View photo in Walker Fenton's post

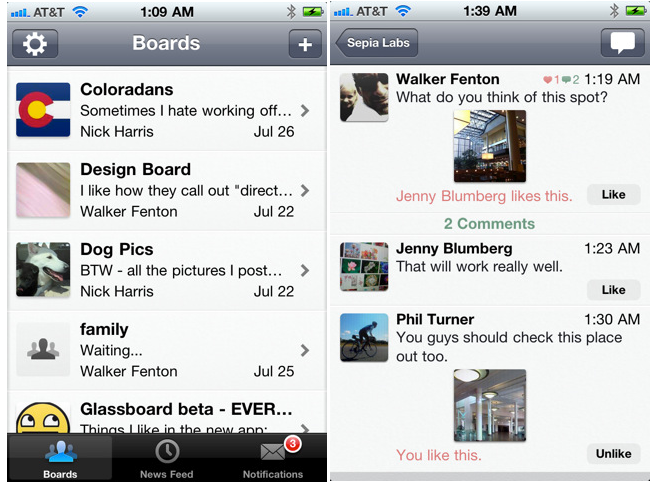[490, 146]
